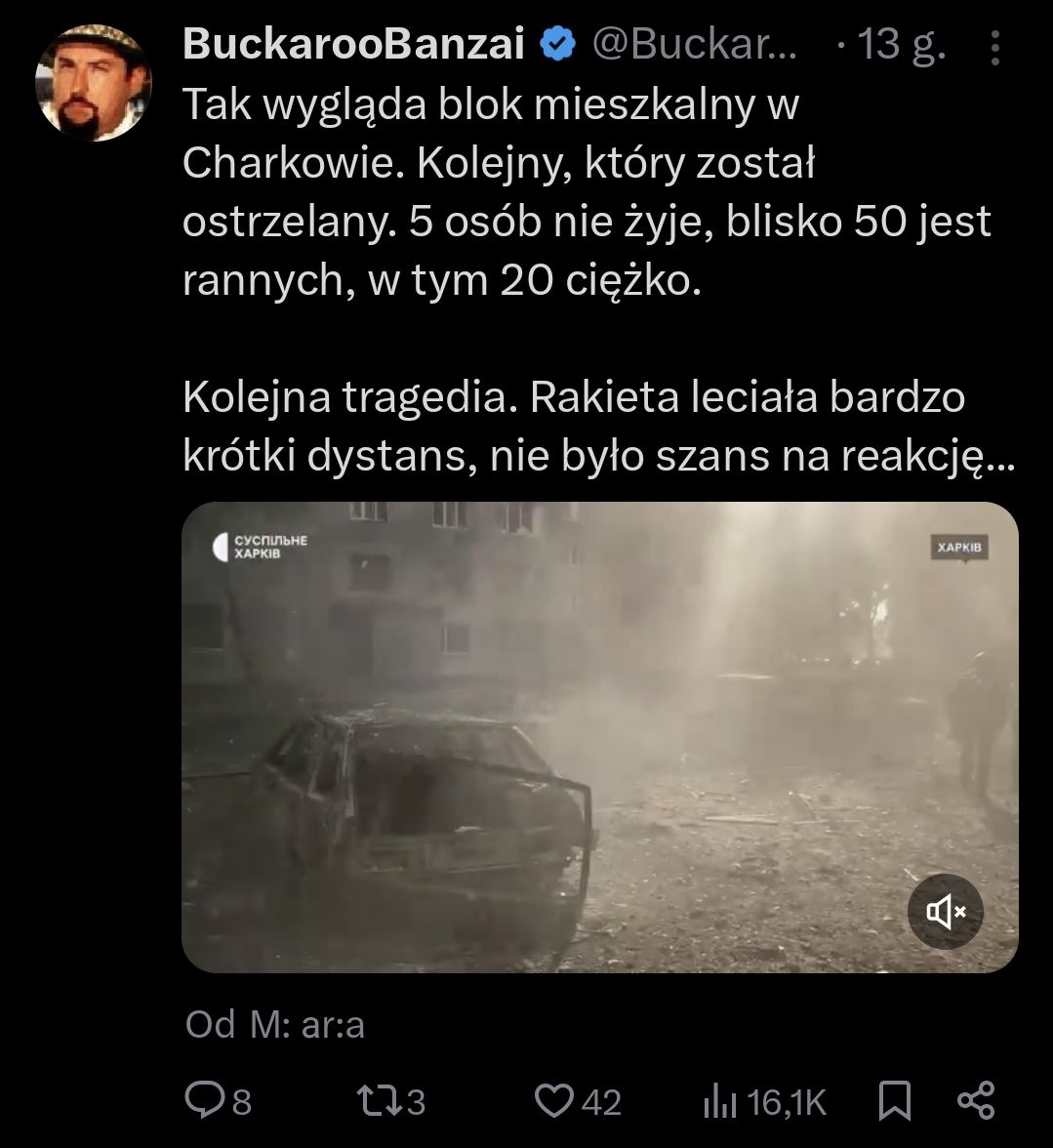This screenshot has width=1053, height=1148.
Task: Like BuckarooBanzai's post
Action: click(x=578, y=1101)
